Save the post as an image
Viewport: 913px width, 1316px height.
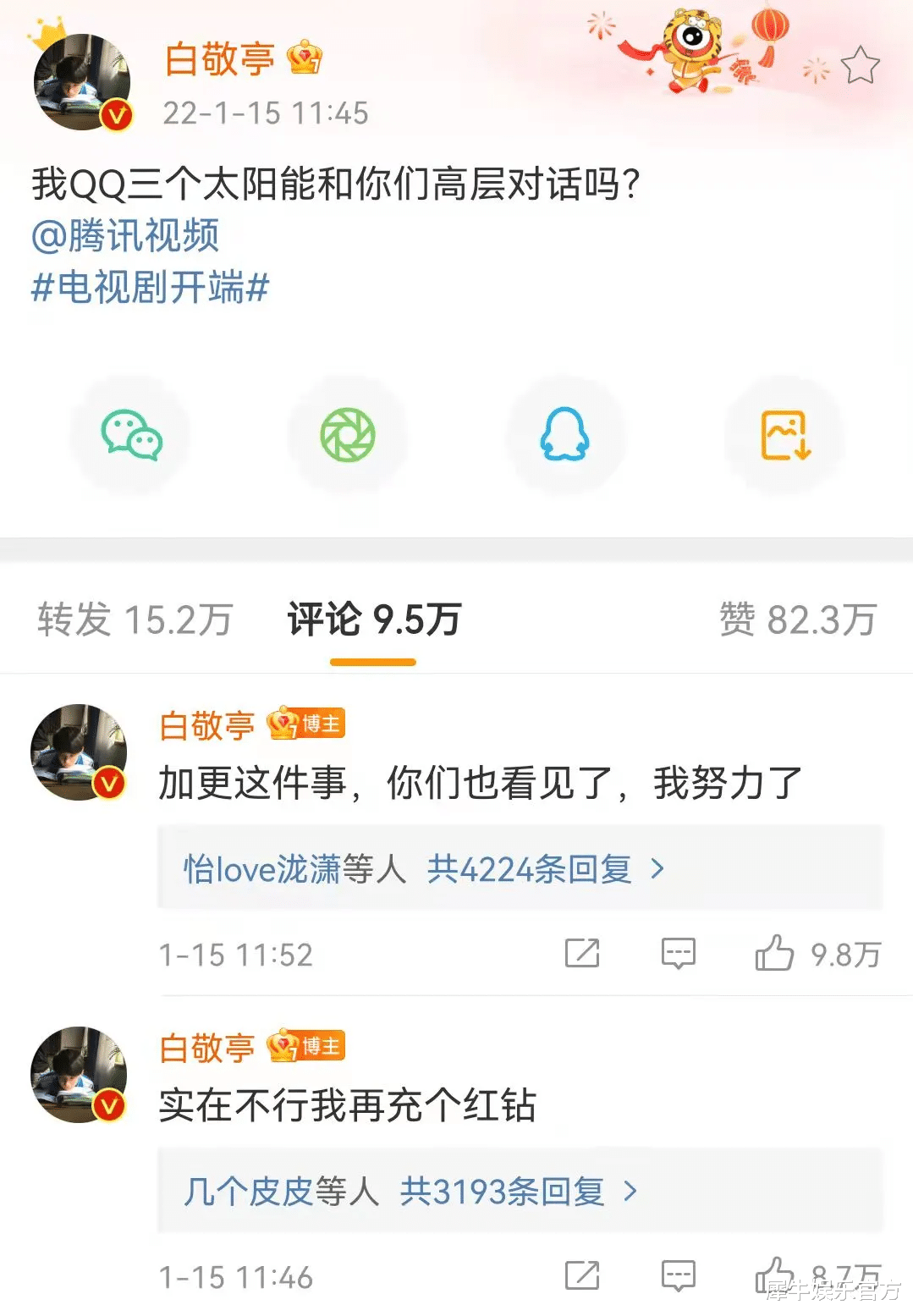coord(784,434)
